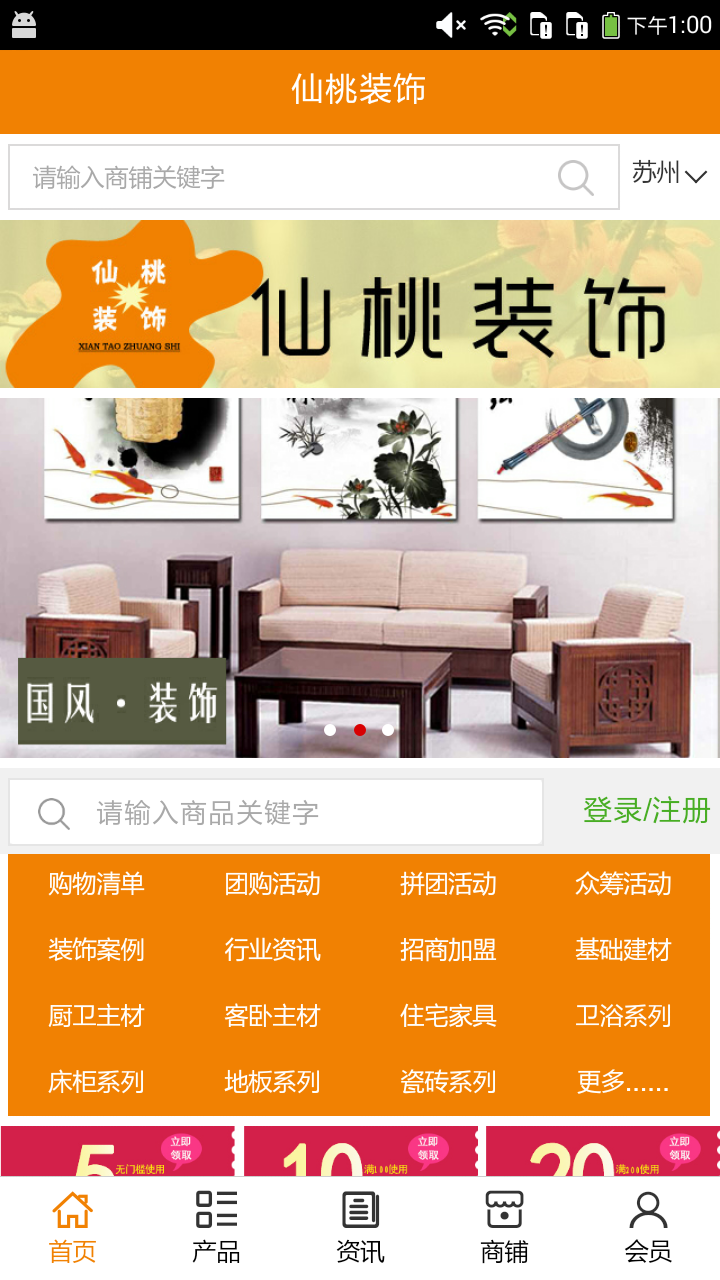Browse 住宅家具 category
The image size is (720, 1280).
coord(448,1016)
